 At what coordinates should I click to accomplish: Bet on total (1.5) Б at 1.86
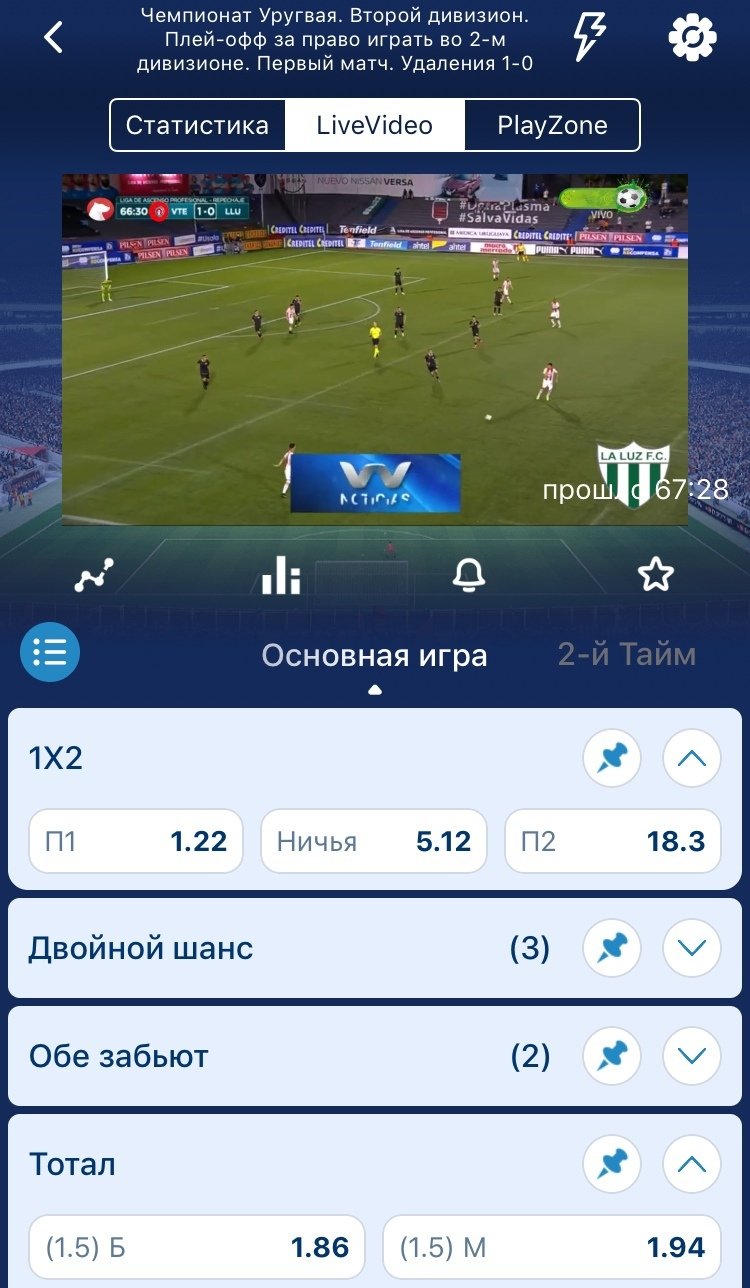[x=197, y=1247]
